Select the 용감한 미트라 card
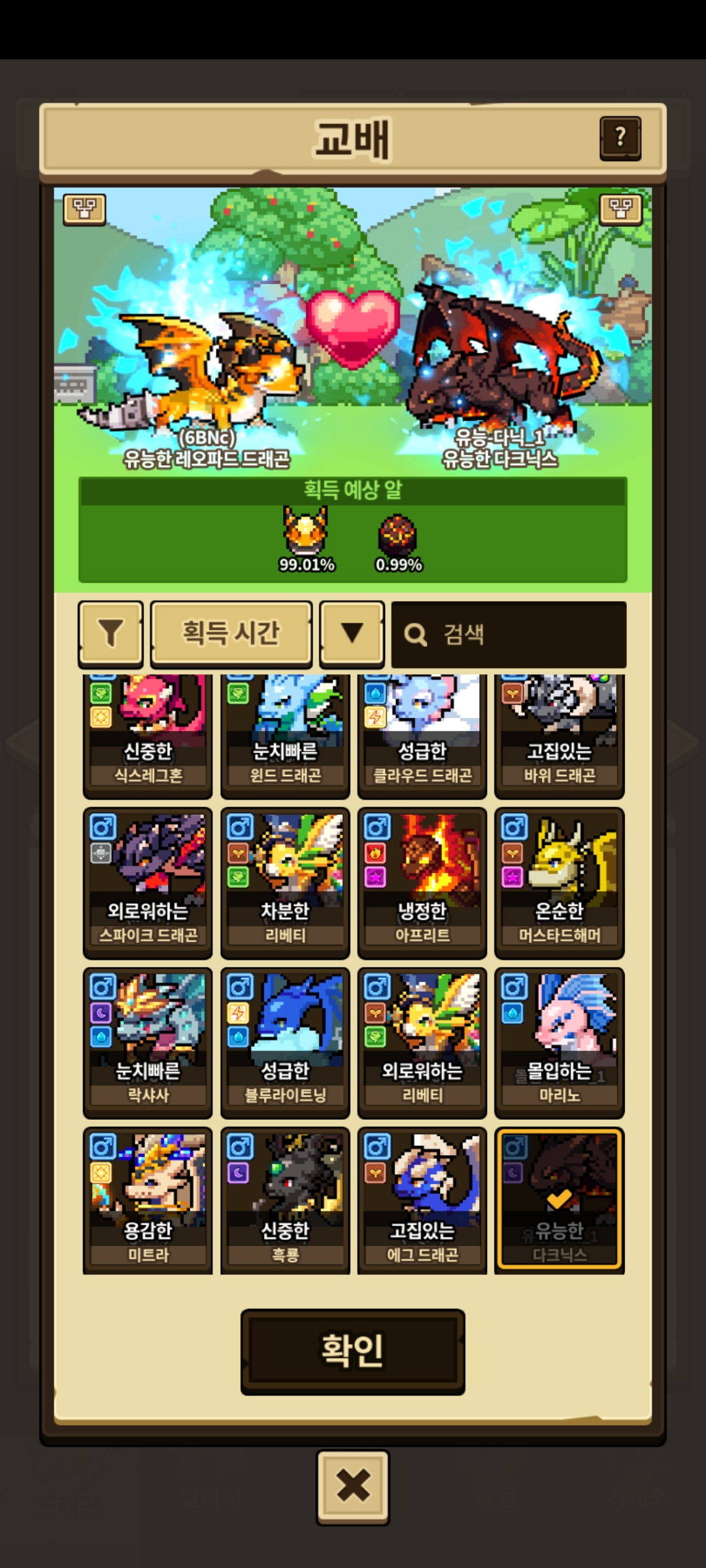The height and width of the screenshot is (1568, 706). coord(148,1201)
